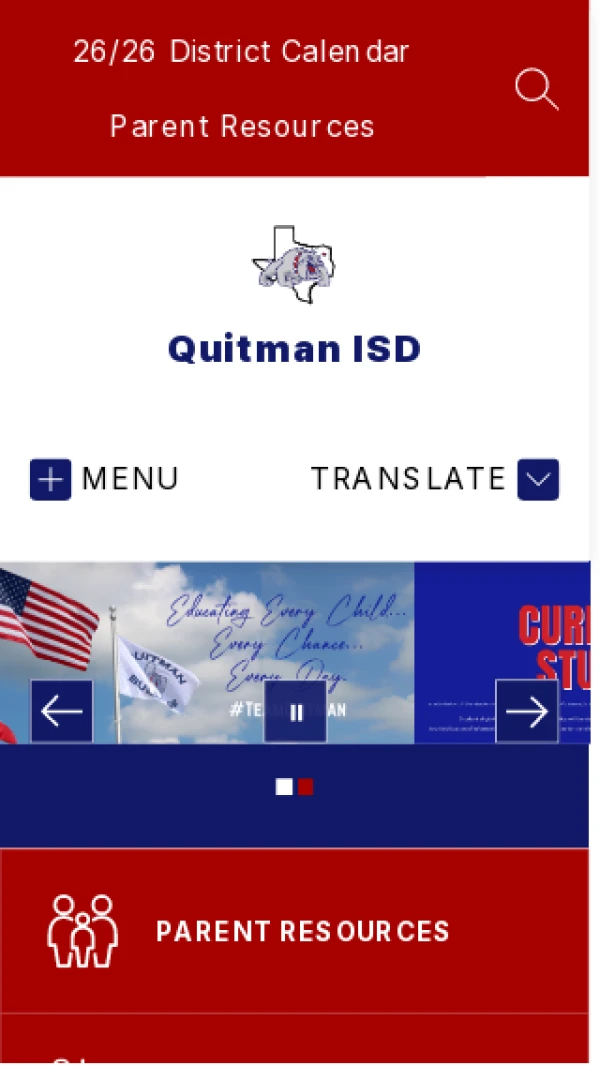Open the Translate dropdown
Image resolution: width=600 pixels, height=1065 pixels.
[536, 479]
